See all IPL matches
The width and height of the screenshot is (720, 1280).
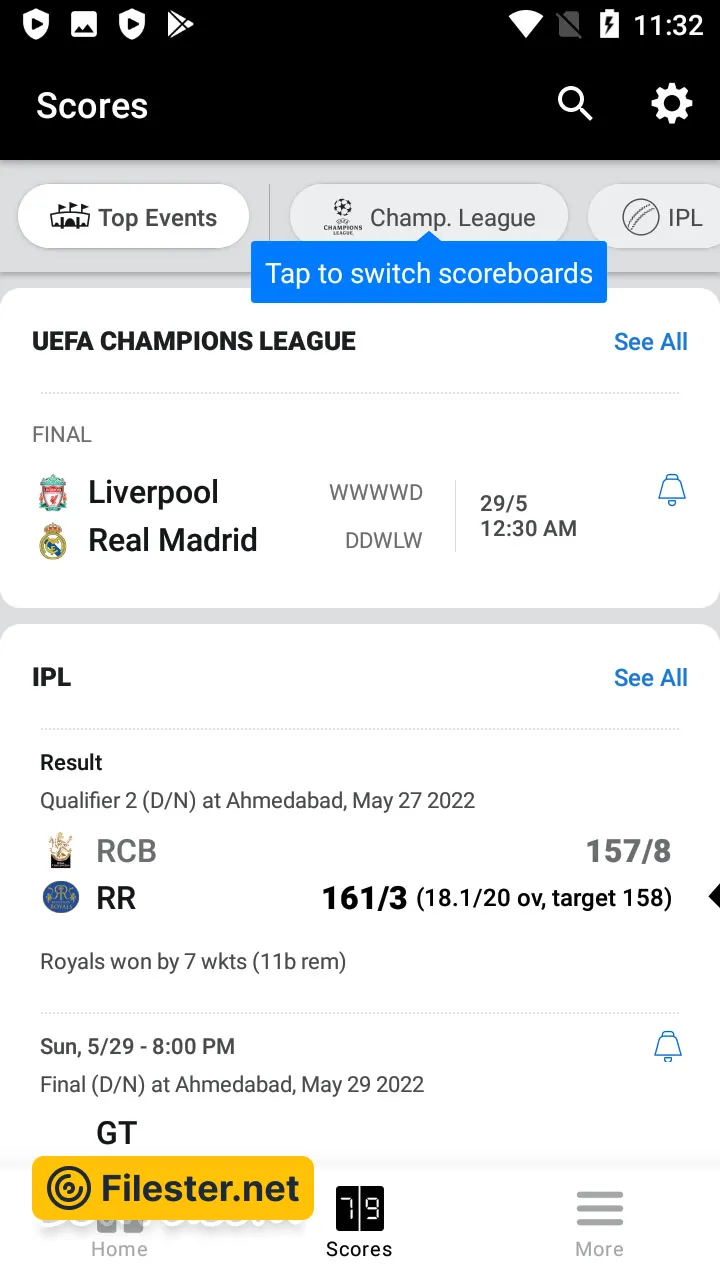tap(650, 678)
